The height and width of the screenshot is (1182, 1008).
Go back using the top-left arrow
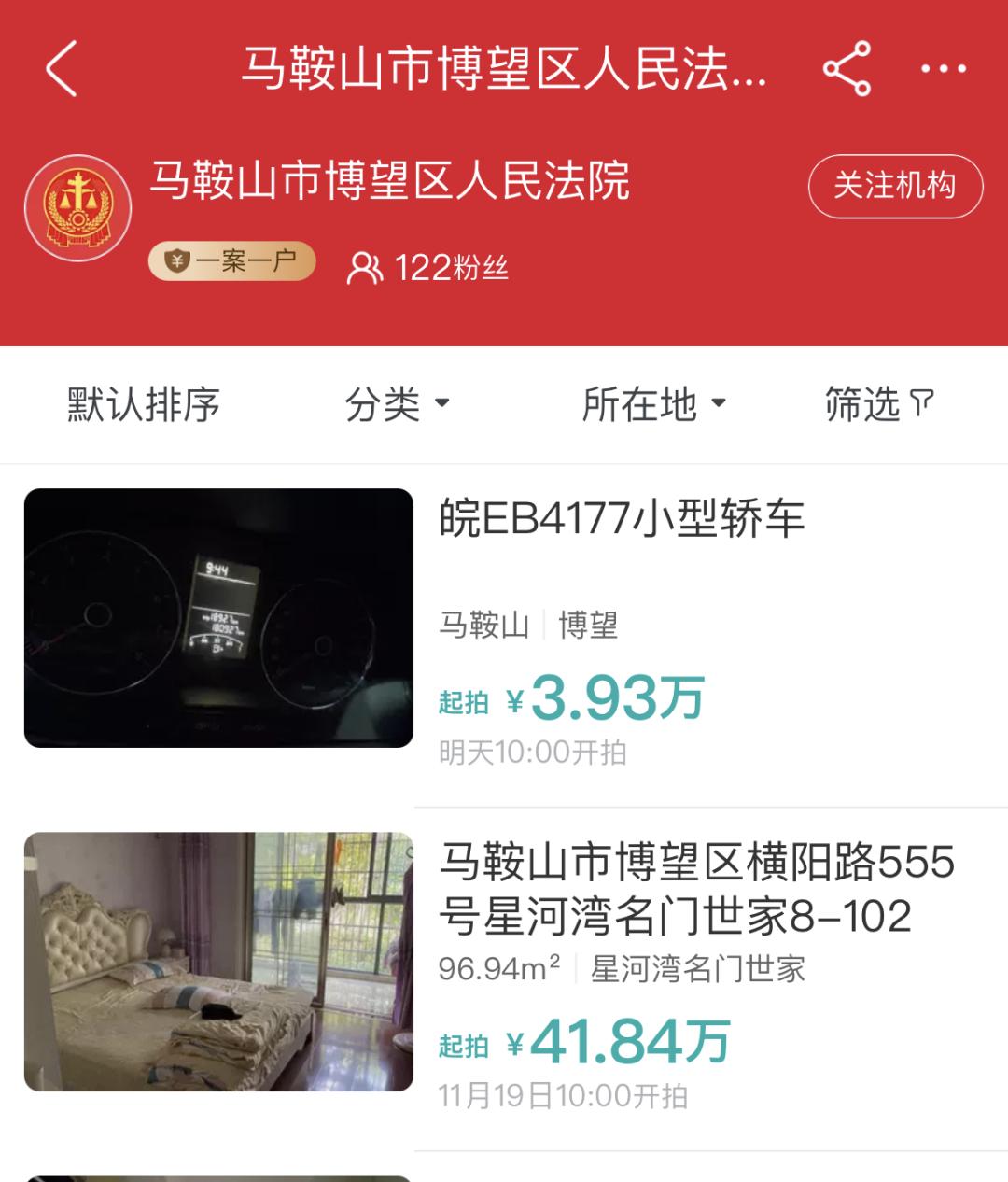pyautogui.click(x=62, y=68)
